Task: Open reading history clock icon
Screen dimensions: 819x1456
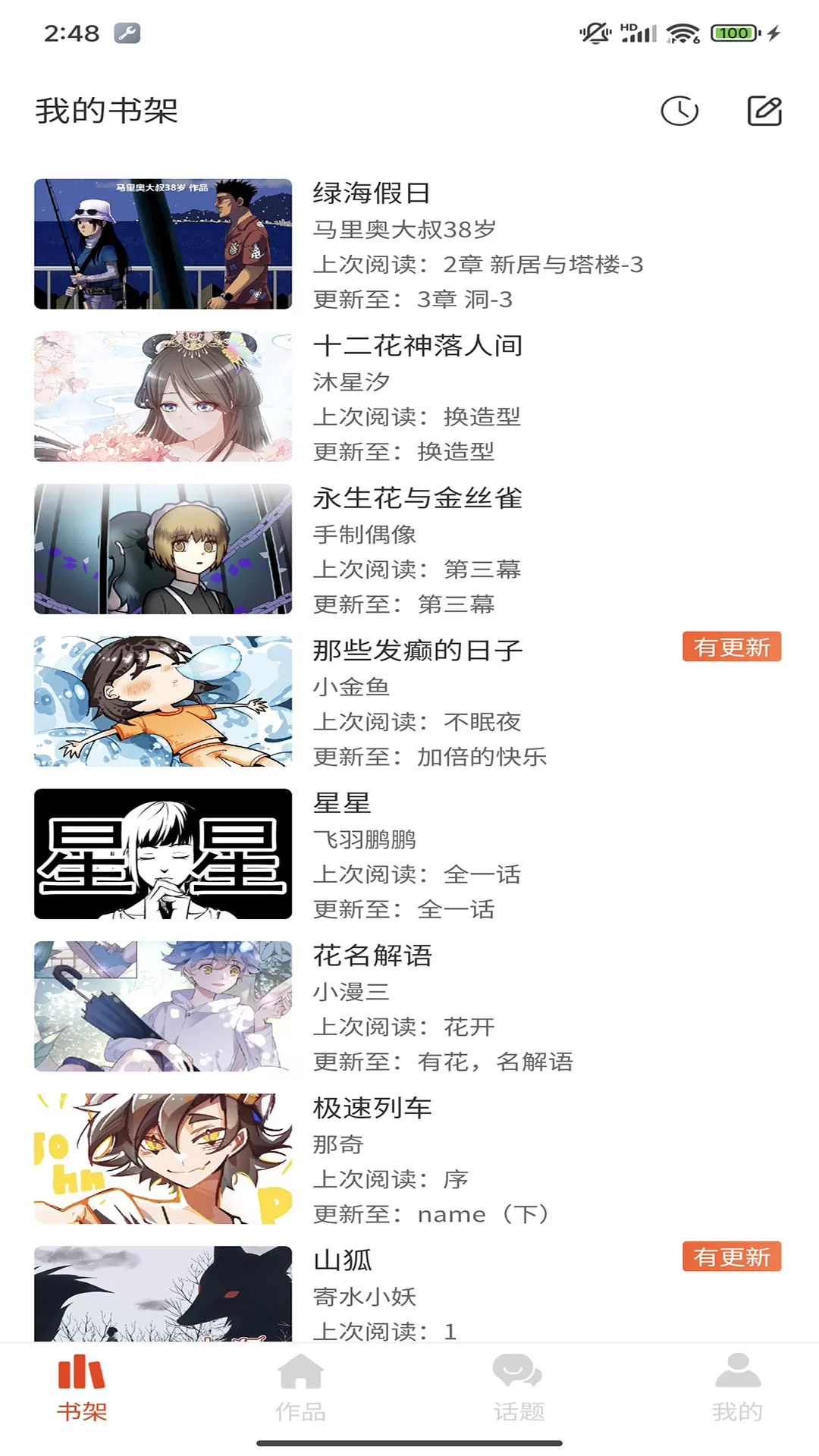Action: pyautogui.click(x=679, y=111)
